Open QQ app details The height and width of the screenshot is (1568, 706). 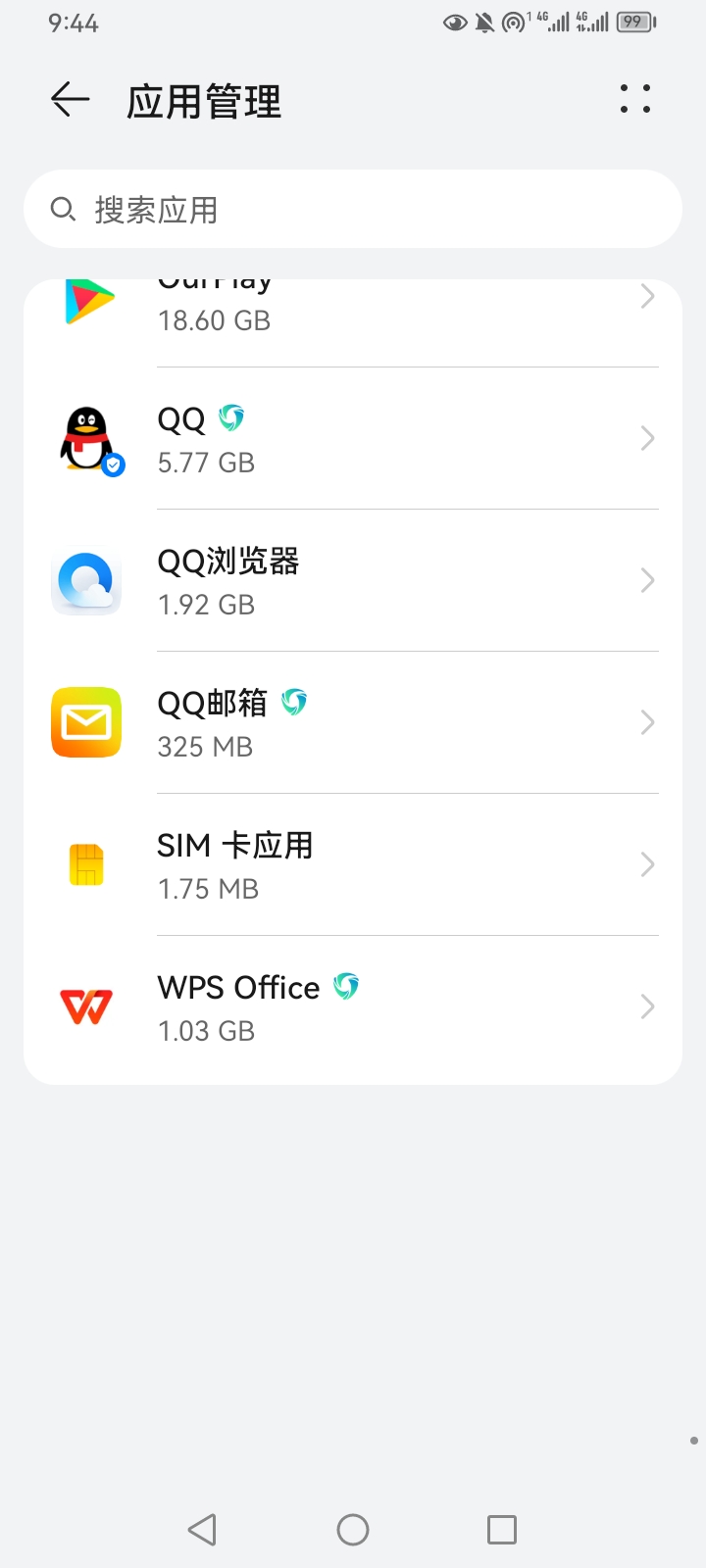coord(353,439)
